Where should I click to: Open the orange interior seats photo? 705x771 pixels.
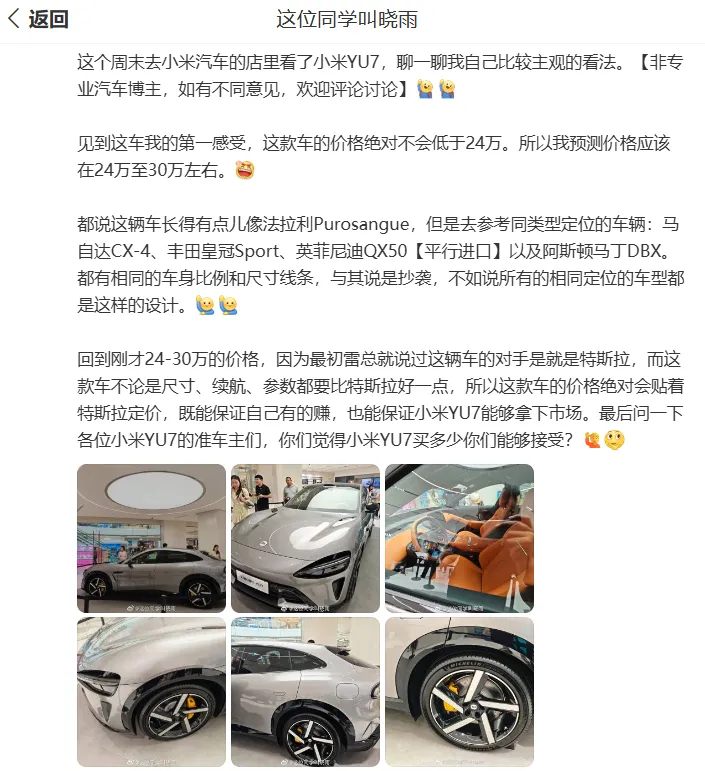point(459,538)
